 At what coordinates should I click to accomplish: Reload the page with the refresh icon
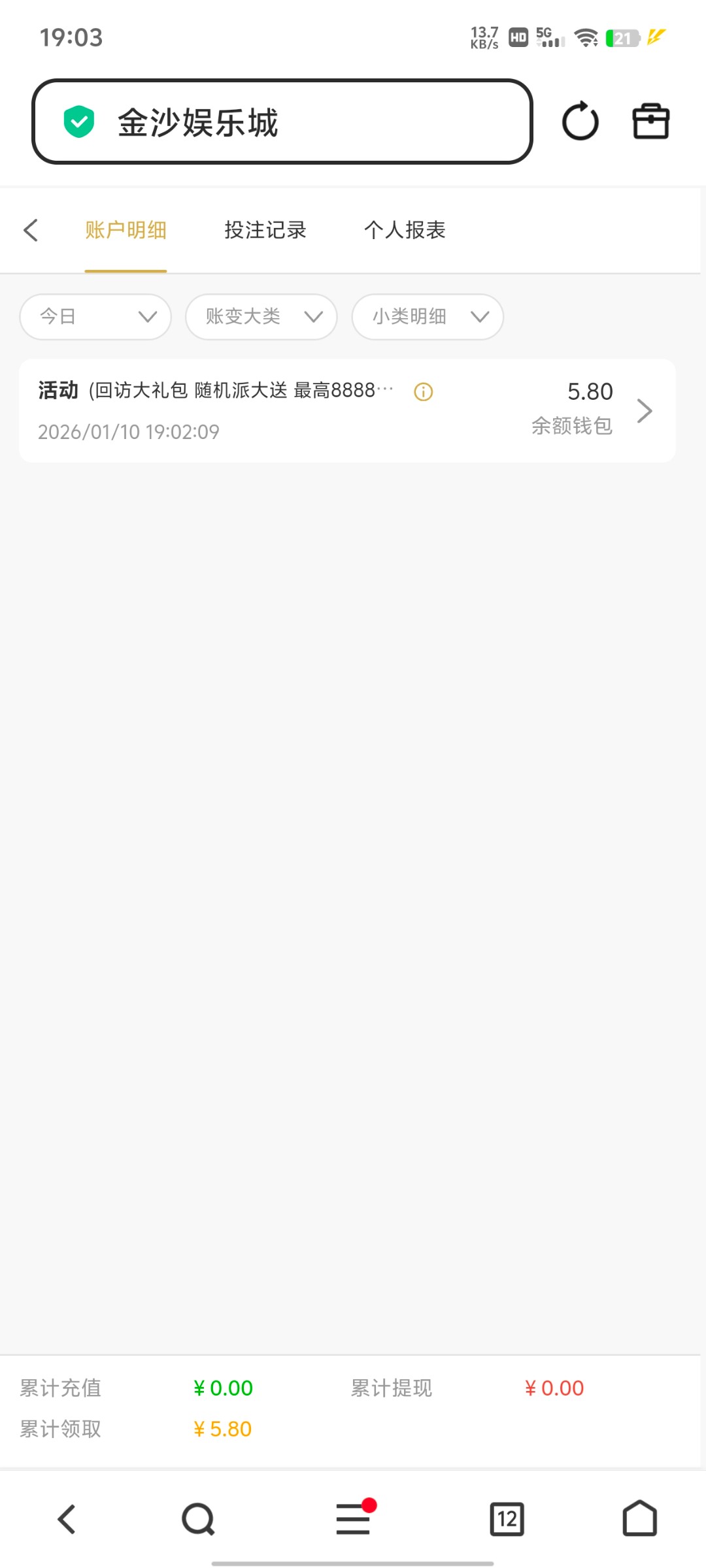click(x=580, y=122)
